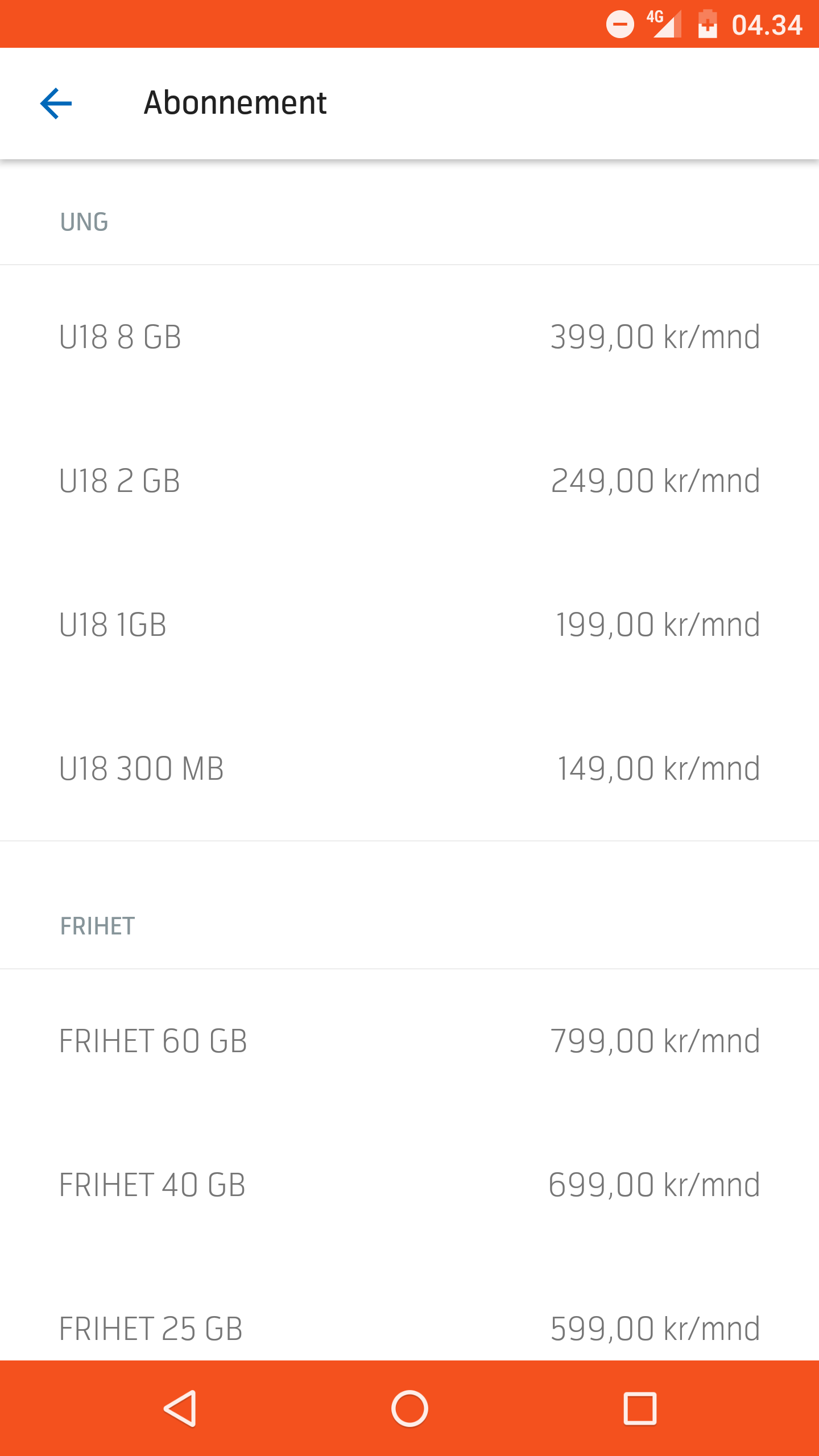The height and width of the screenshot is (1456, 819).
Task: Tap the system home button
Action: [x=409, y=1409]
